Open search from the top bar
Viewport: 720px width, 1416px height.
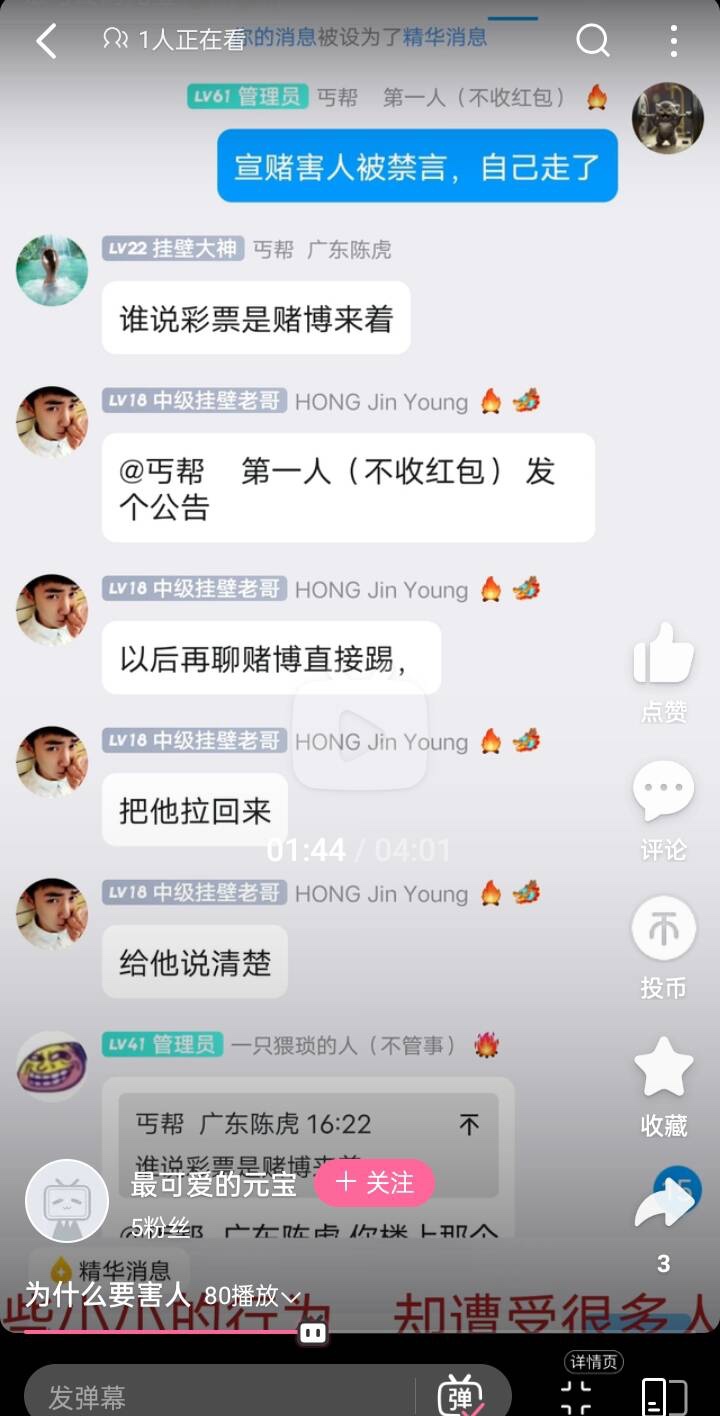coord(593,41)
